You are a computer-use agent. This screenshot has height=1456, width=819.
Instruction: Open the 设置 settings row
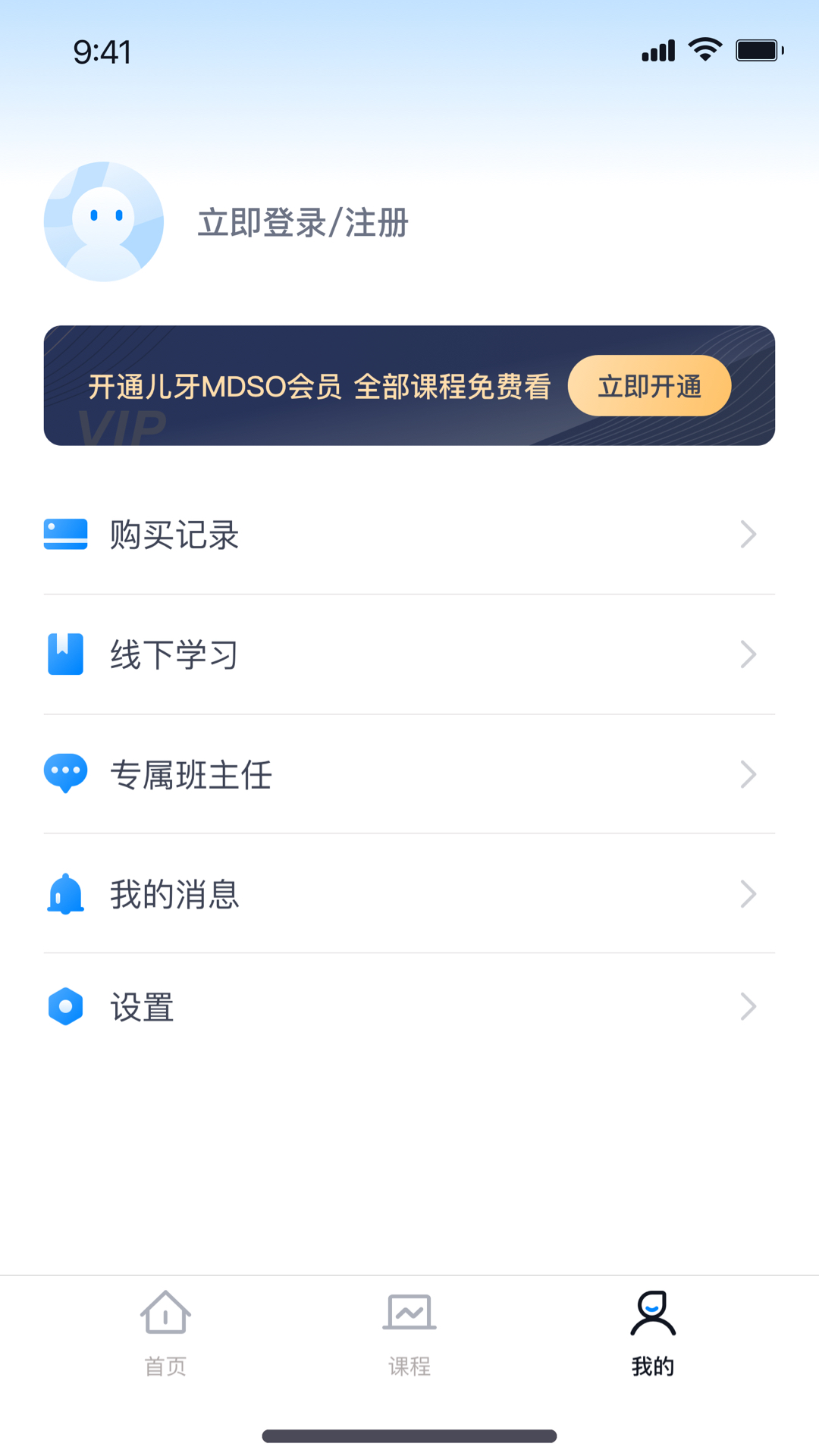pyautogui.click(x=409, y=1007)
